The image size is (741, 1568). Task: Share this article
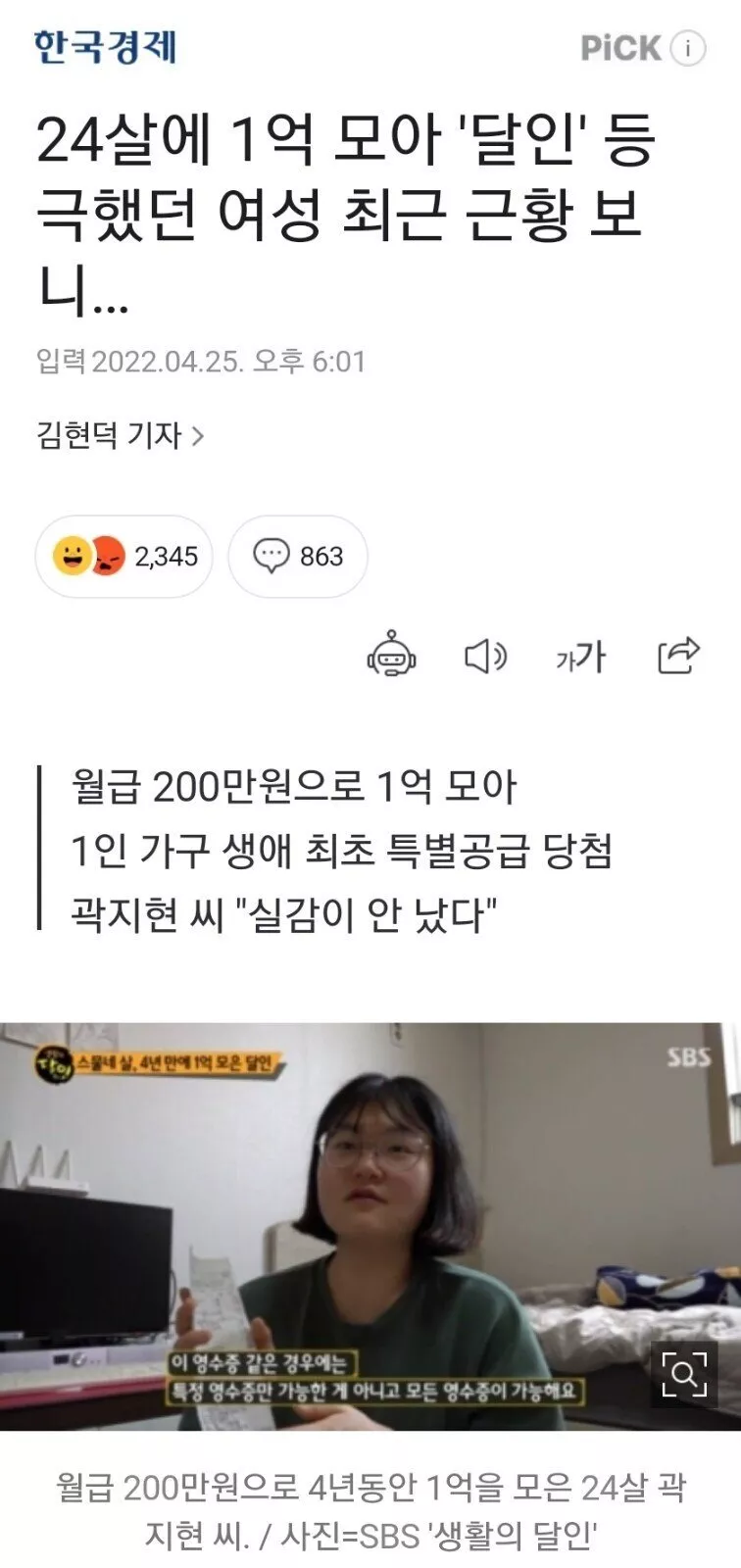(x=678, y=656)
